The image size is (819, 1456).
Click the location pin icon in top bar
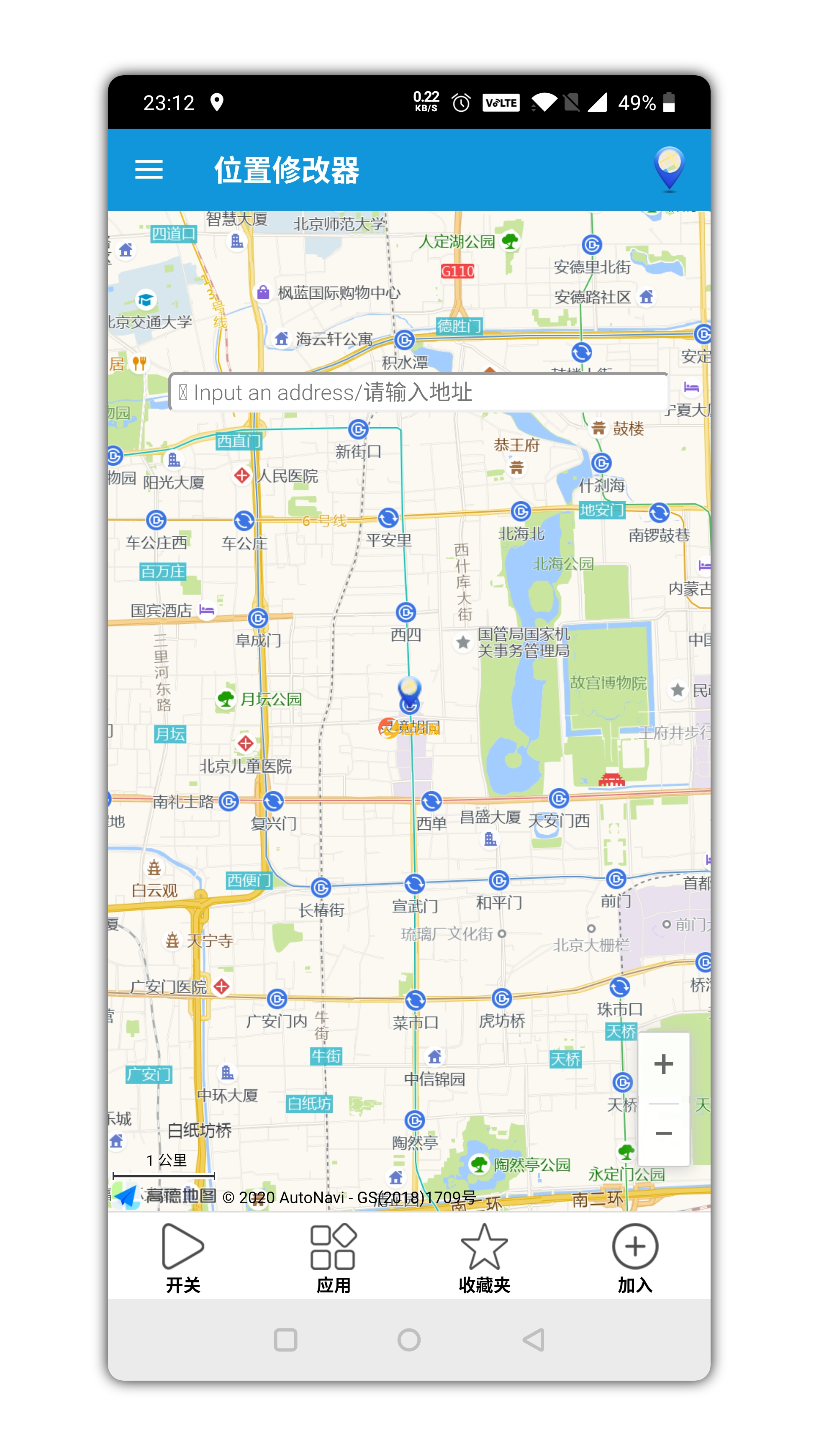click(670, 167)
